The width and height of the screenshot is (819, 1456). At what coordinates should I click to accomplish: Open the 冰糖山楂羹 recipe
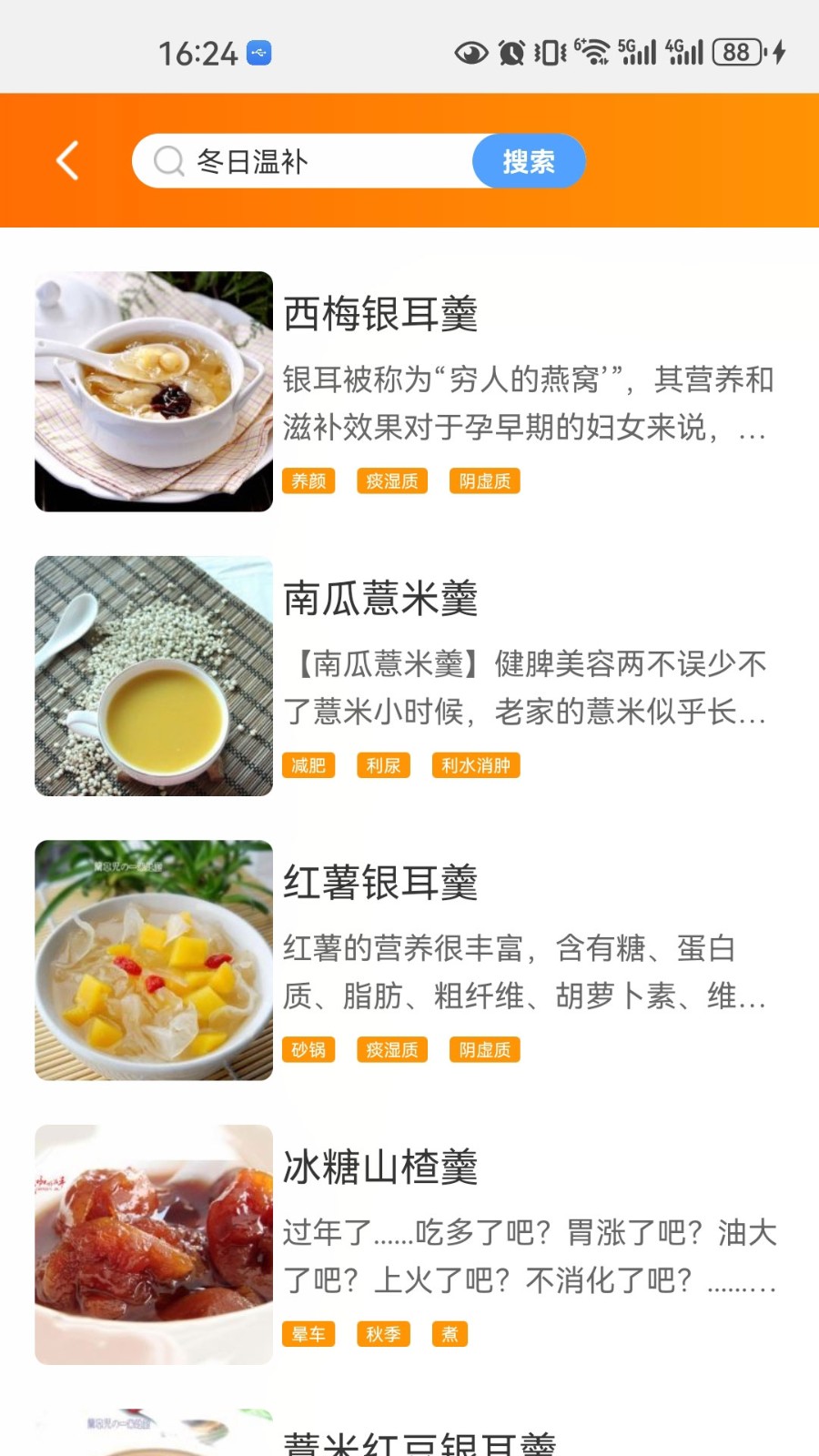pos(380,1168)
